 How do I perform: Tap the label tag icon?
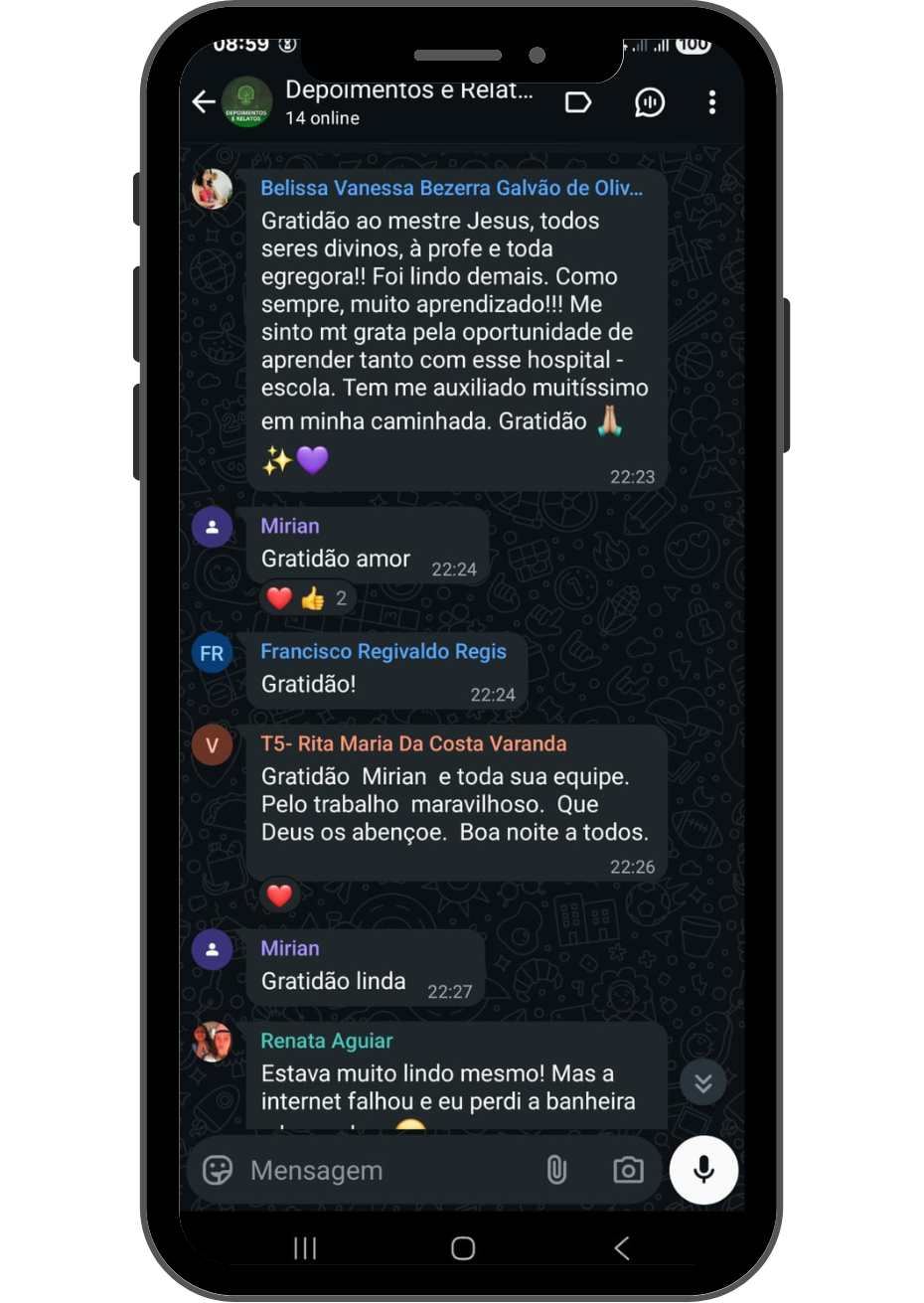[x=578, y=102]
